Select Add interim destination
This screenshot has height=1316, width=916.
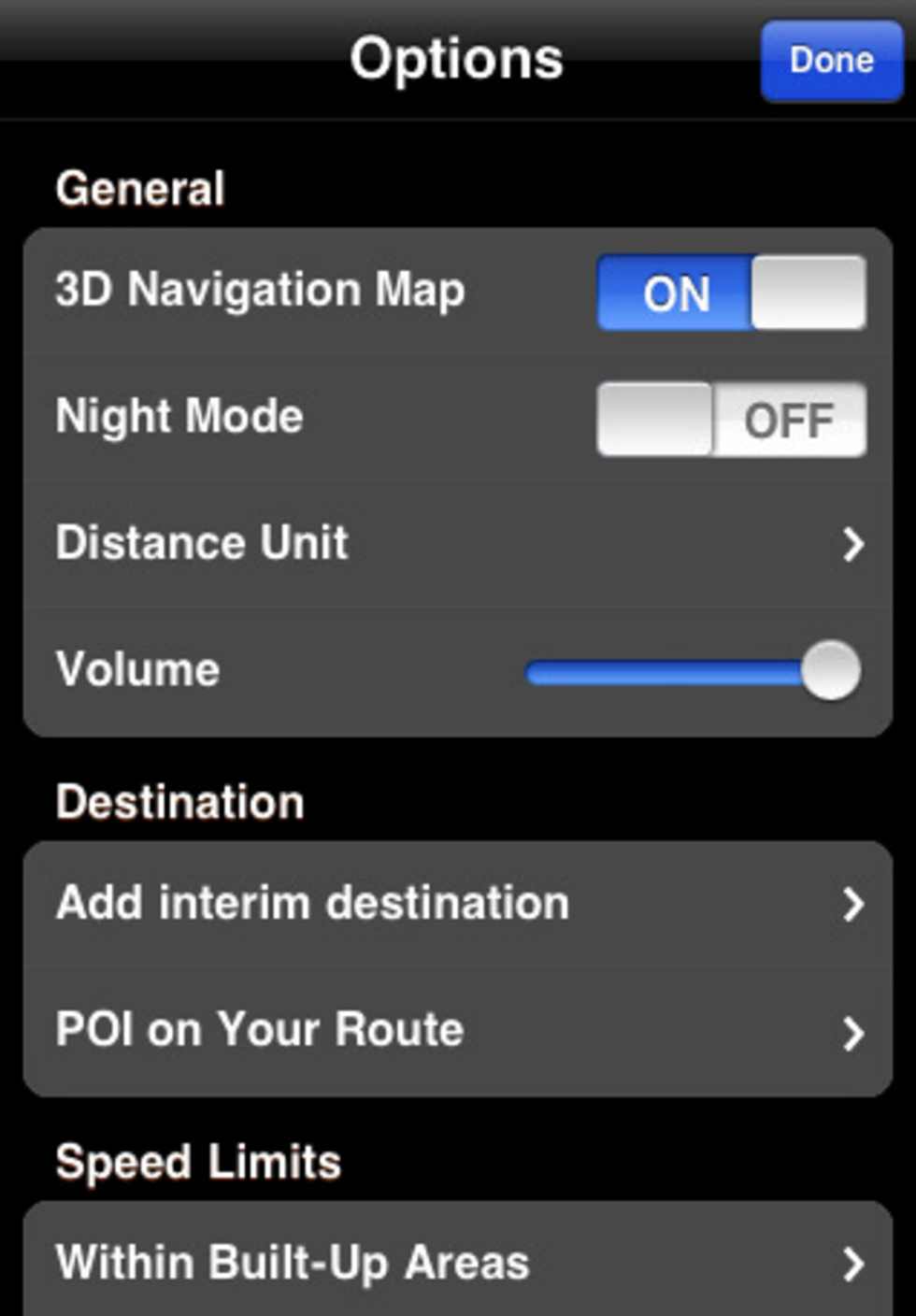click(458, 904)
